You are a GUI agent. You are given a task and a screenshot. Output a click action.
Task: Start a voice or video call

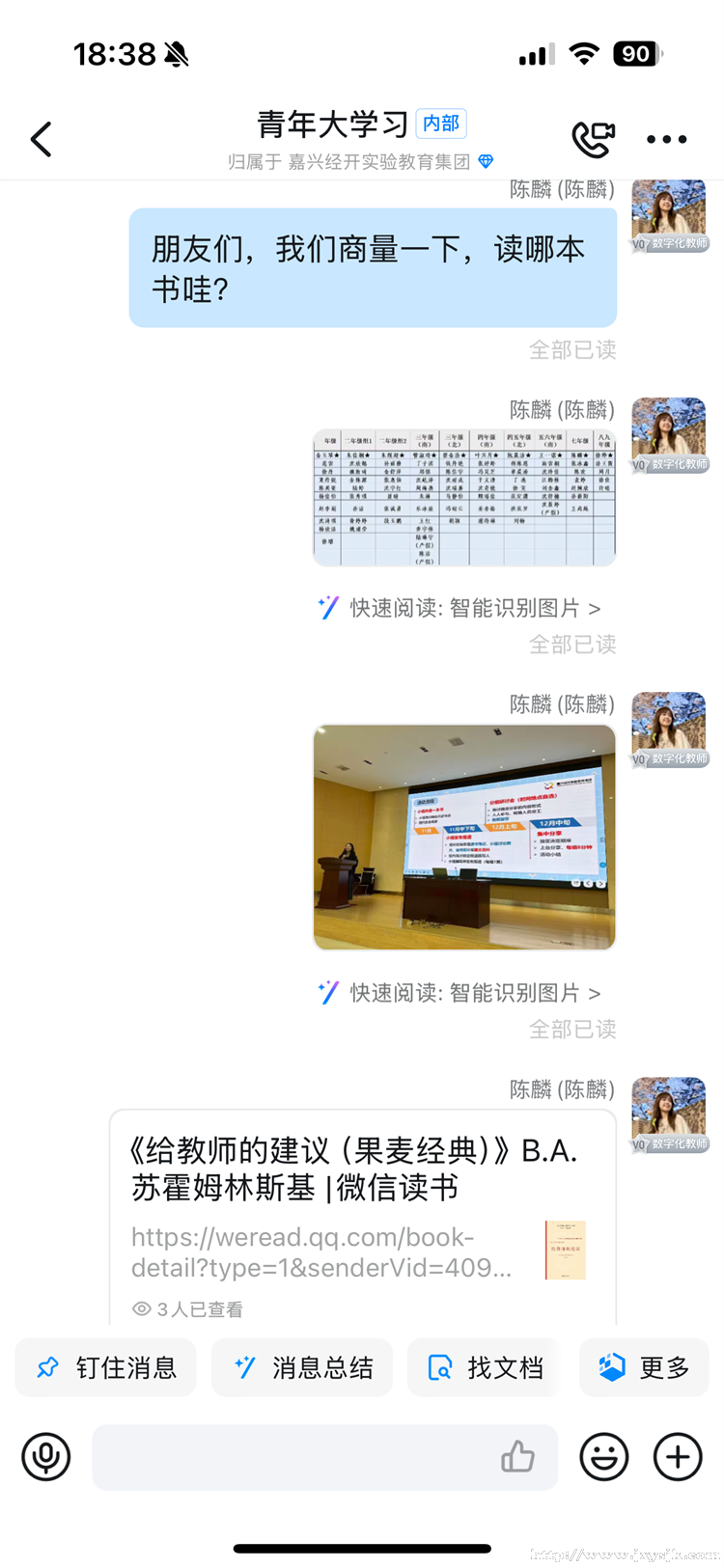[593, 139]
